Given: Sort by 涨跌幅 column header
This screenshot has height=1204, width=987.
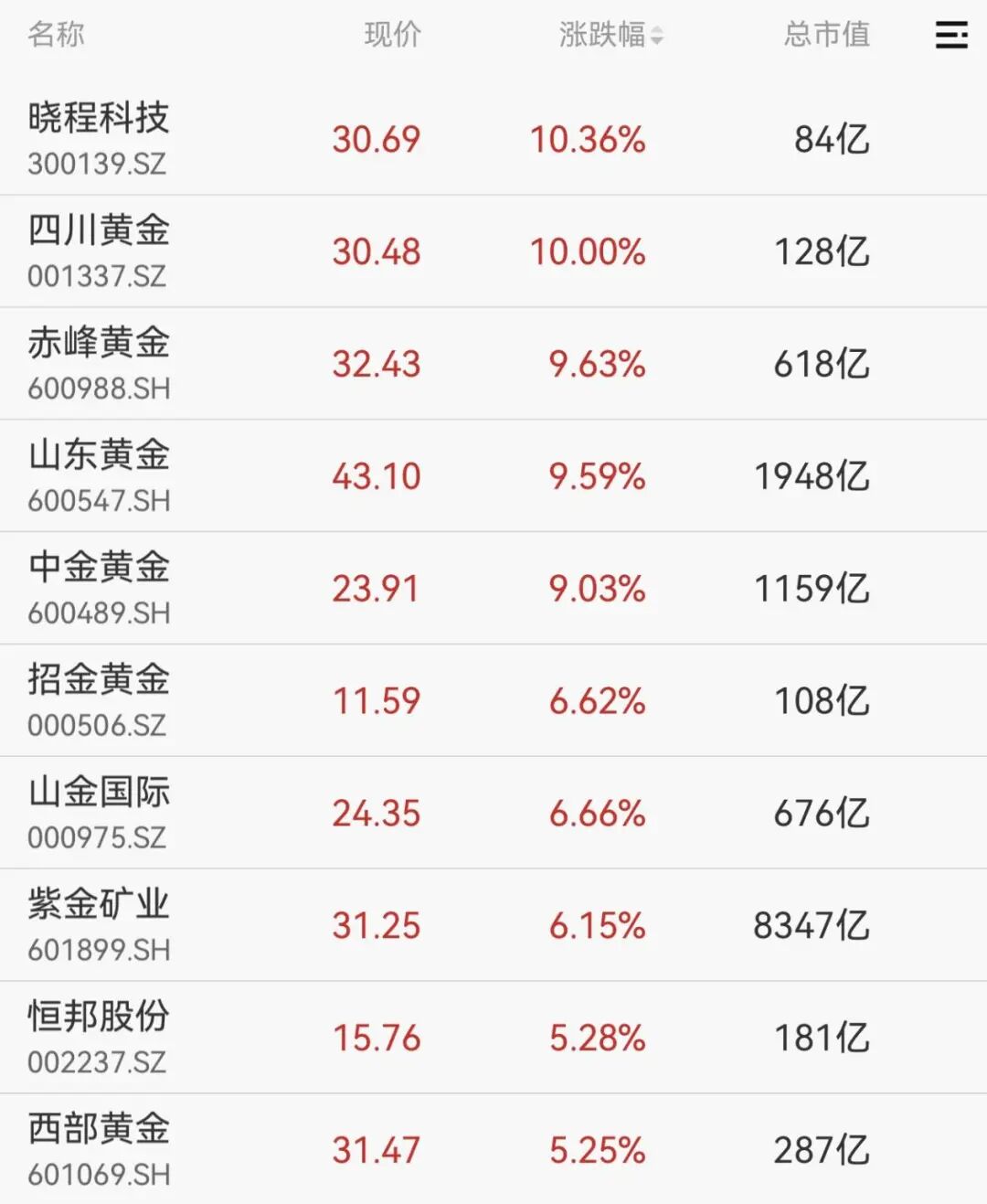Looking at the screenshot, I should 610,35.
